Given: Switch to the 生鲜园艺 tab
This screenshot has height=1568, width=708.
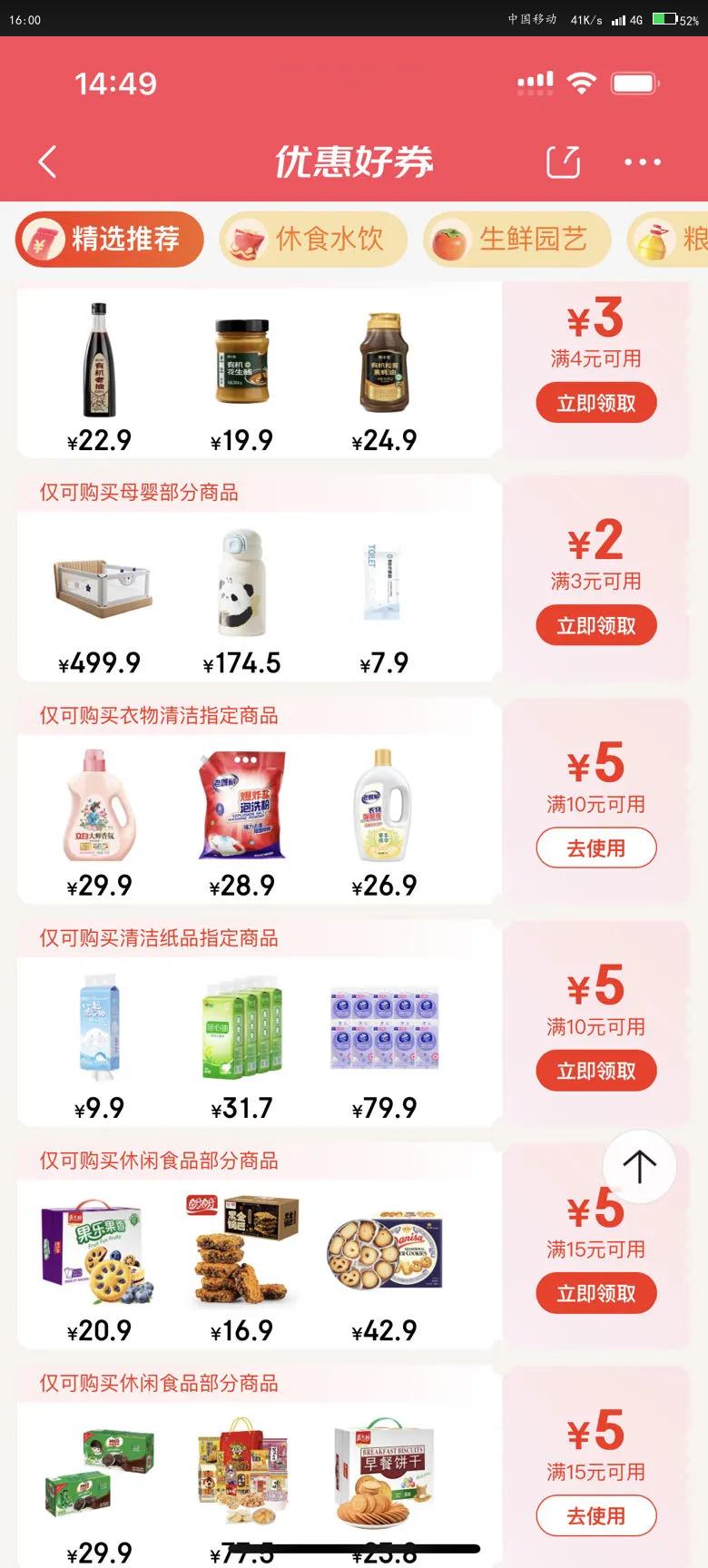Looking at the screenshot, I should (516, 240).
